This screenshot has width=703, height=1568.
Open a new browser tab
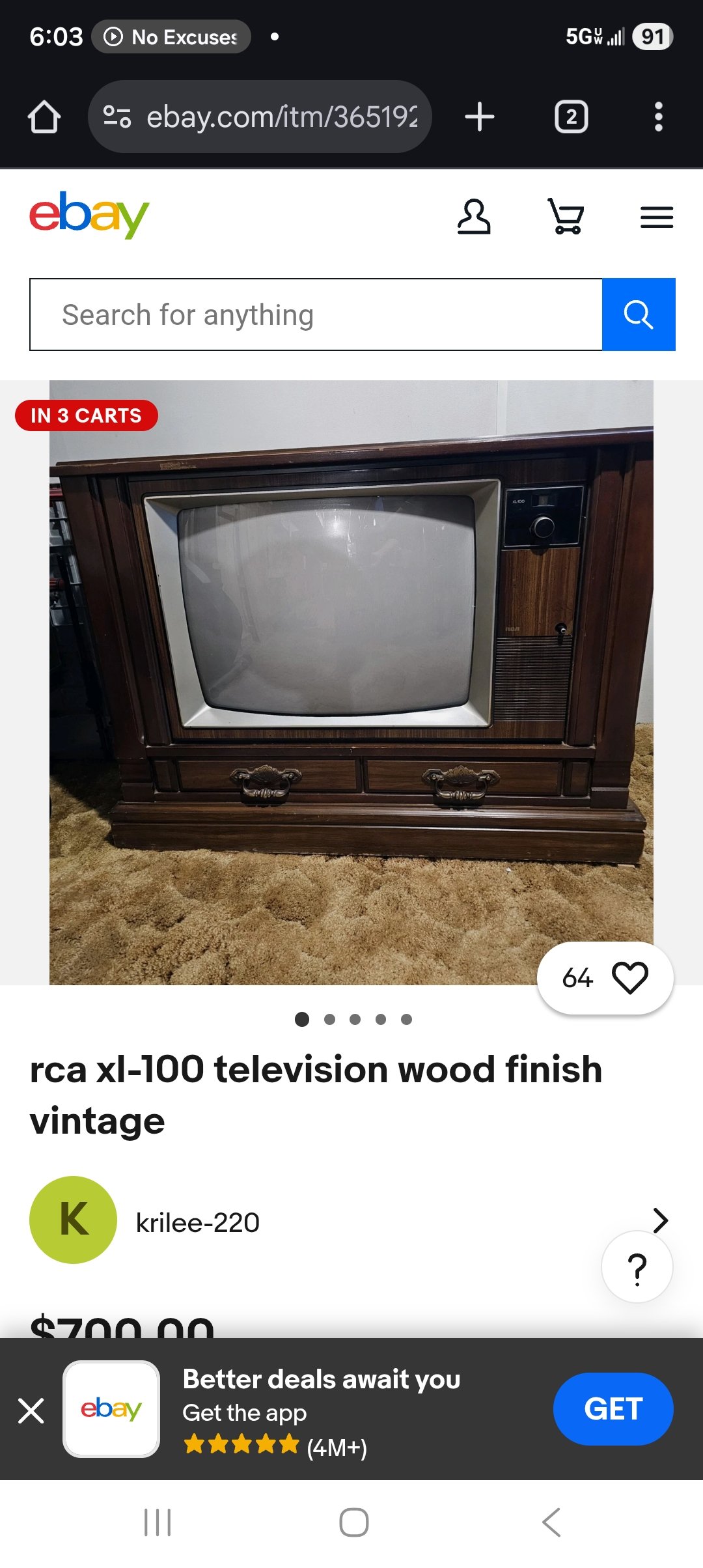click(x=480, y=117)
